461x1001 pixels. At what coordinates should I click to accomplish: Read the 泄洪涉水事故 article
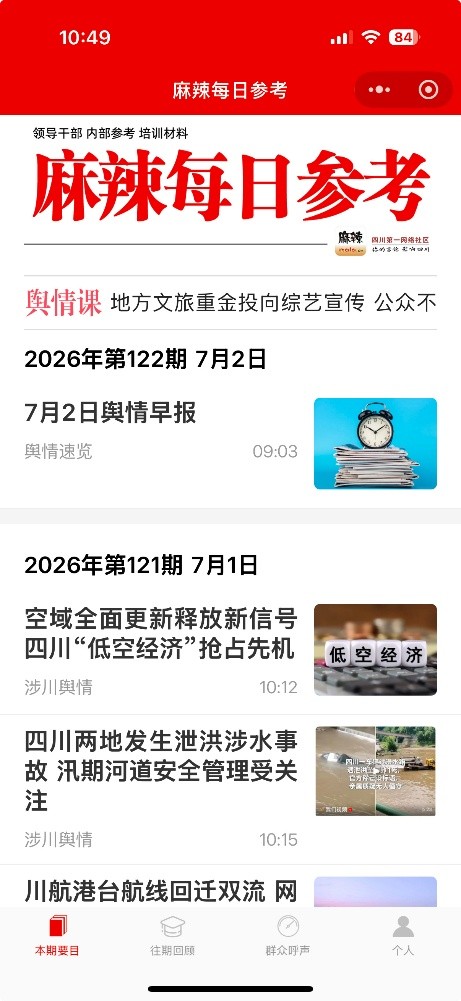click(230, 790)
